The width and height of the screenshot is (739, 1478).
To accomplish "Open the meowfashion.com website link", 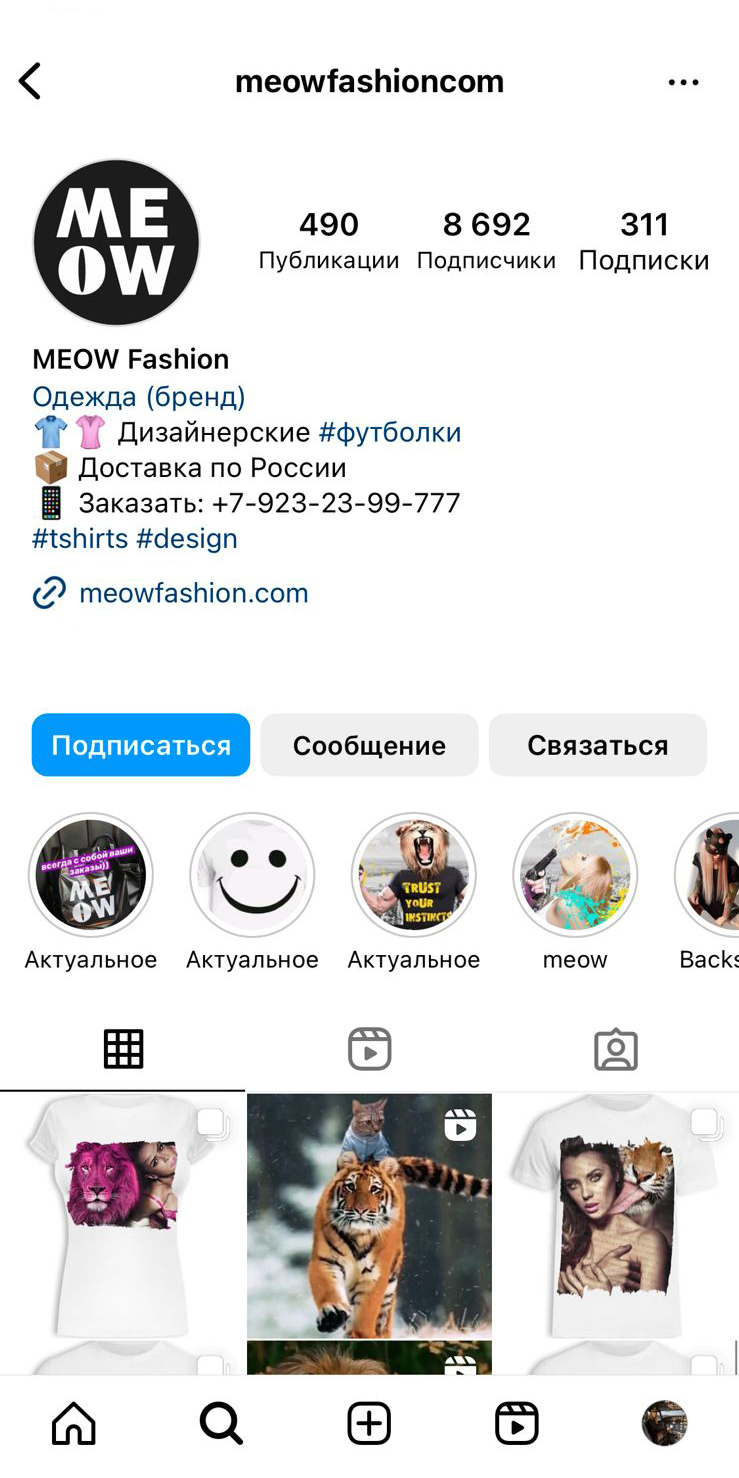I will click(193, 593).
